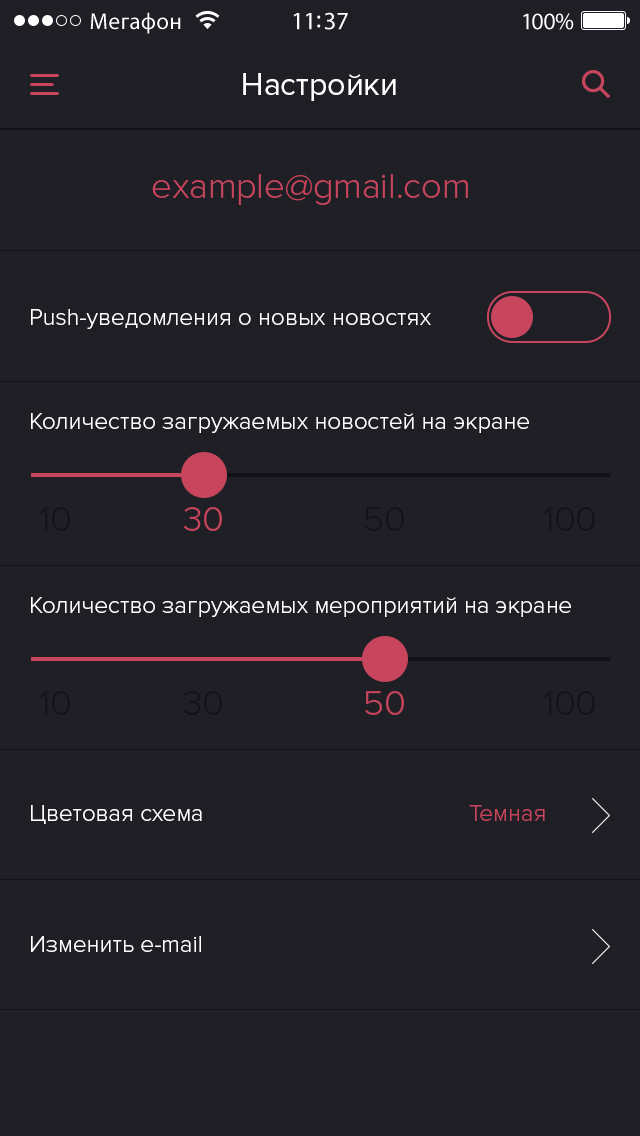
Task: Toggle push notifications about new news
Action: point(549,317)
